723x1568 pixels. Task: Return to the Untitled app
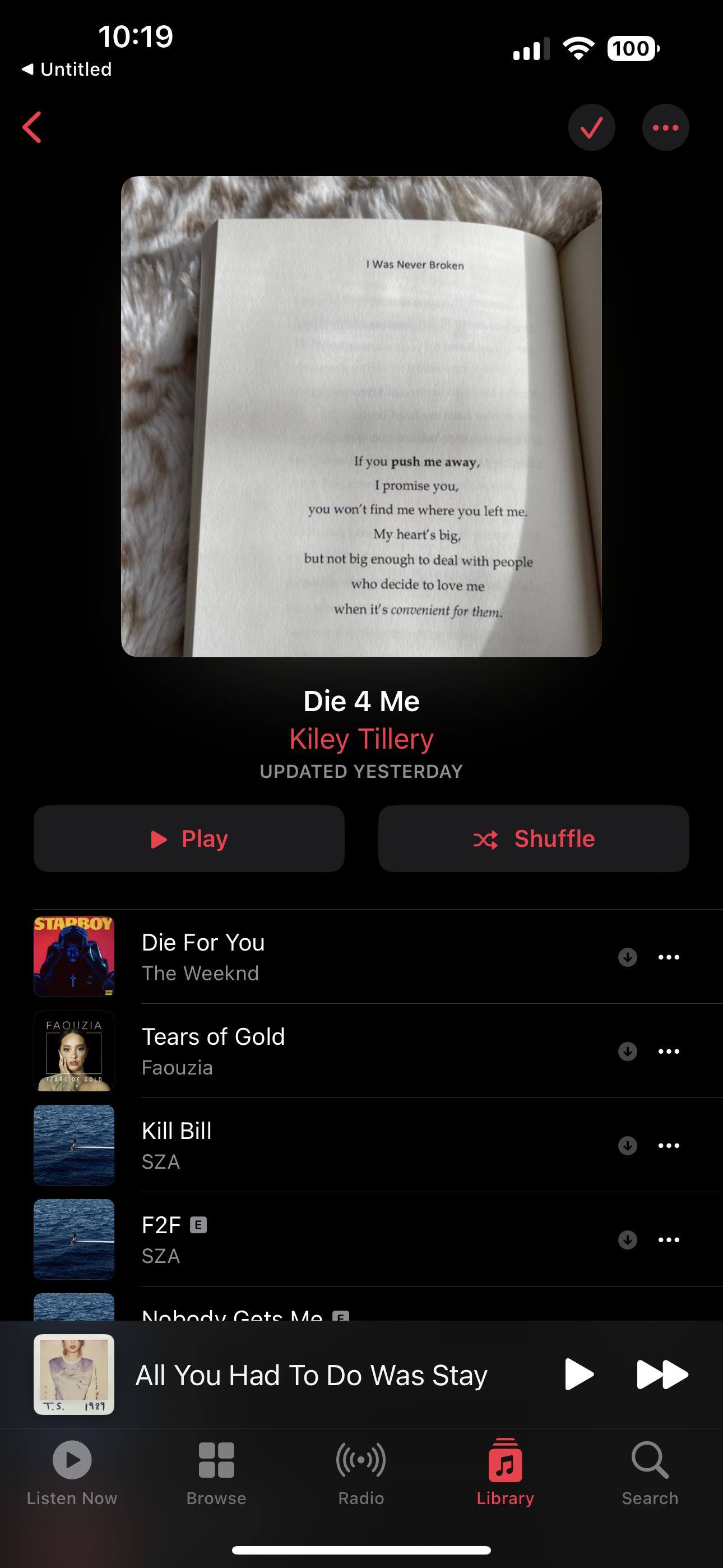(x=67, y=70)
